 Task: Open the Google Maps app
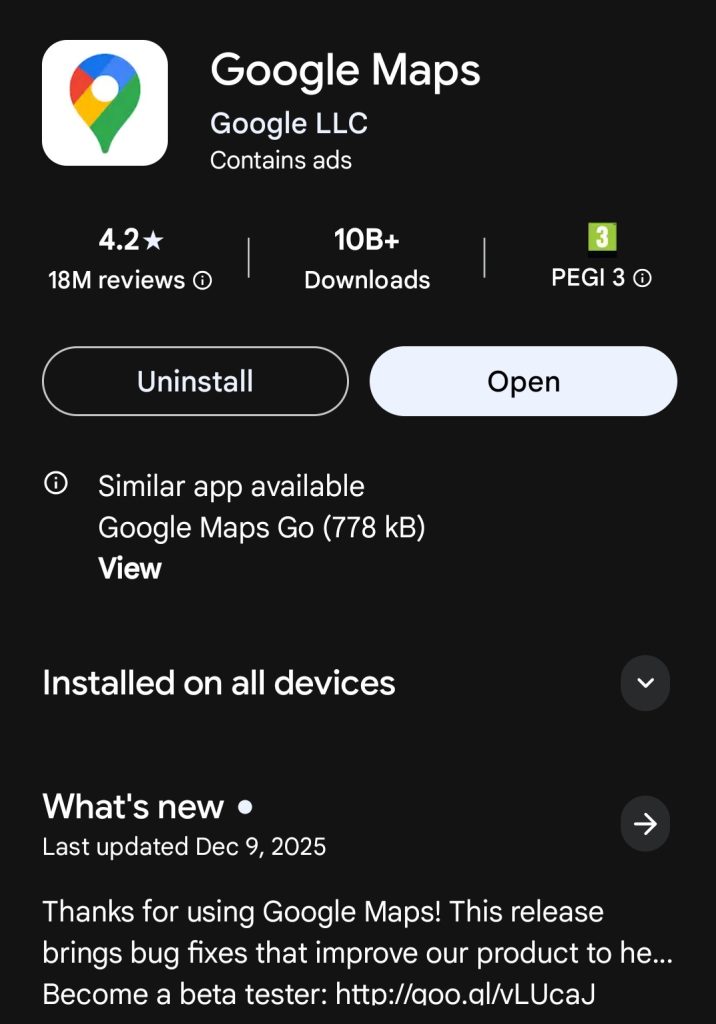523,381
